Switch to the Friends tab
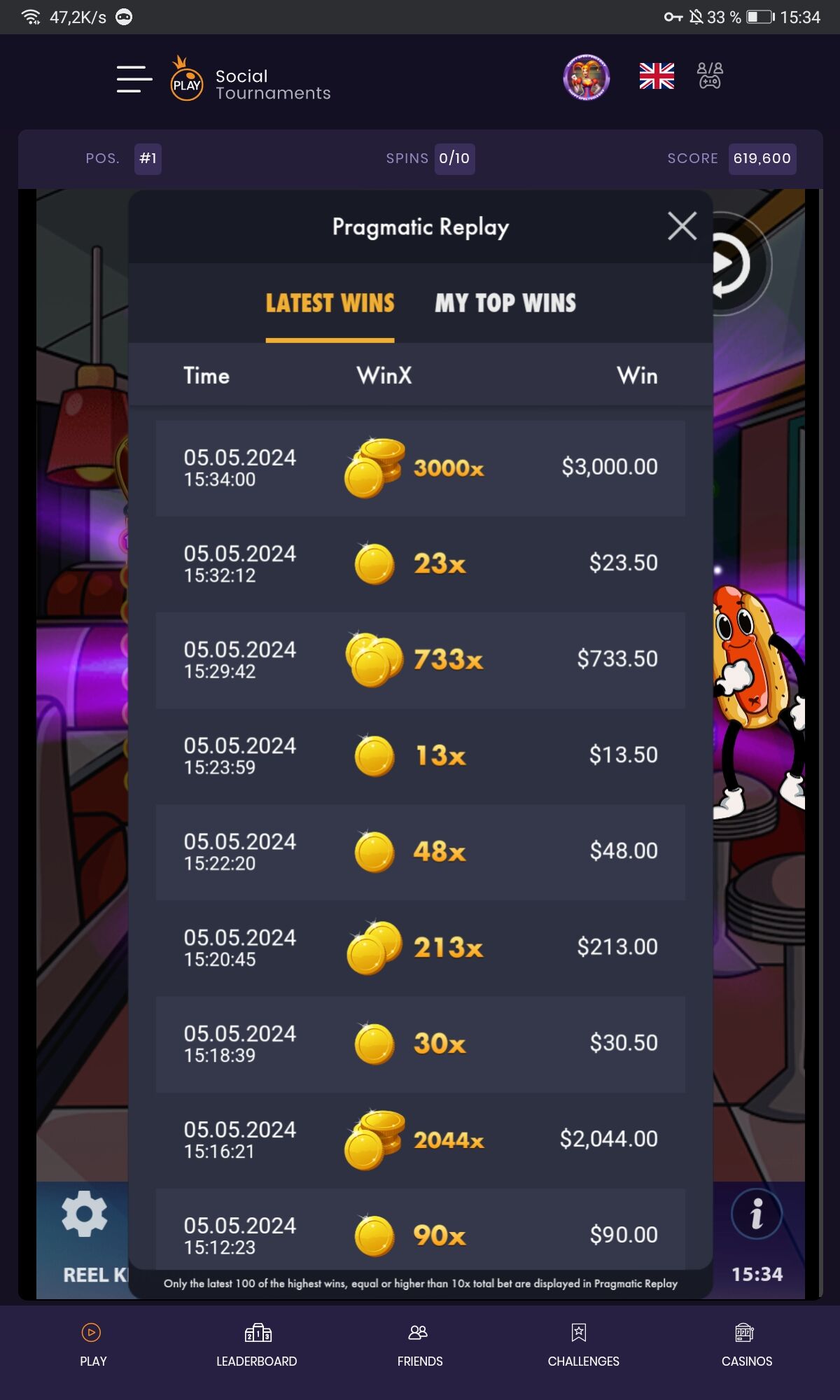The width and height of the screenshot is (840, 1400). [x=419, y=1345]
